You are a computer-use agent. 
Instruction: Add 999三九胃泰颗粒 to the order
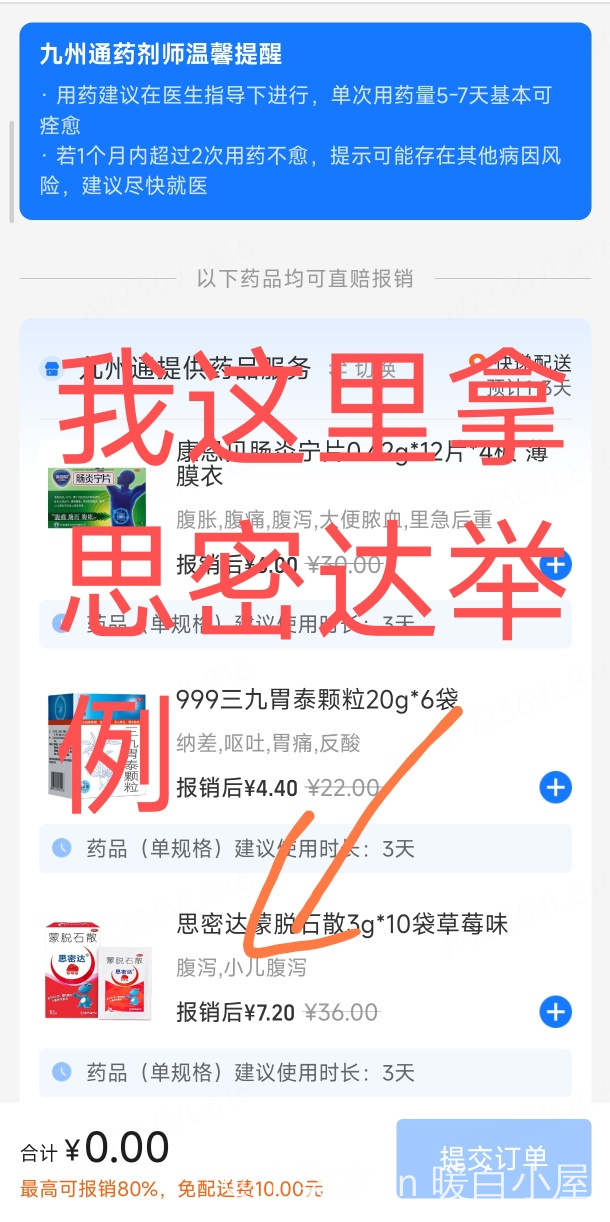[x=555, y=788]
